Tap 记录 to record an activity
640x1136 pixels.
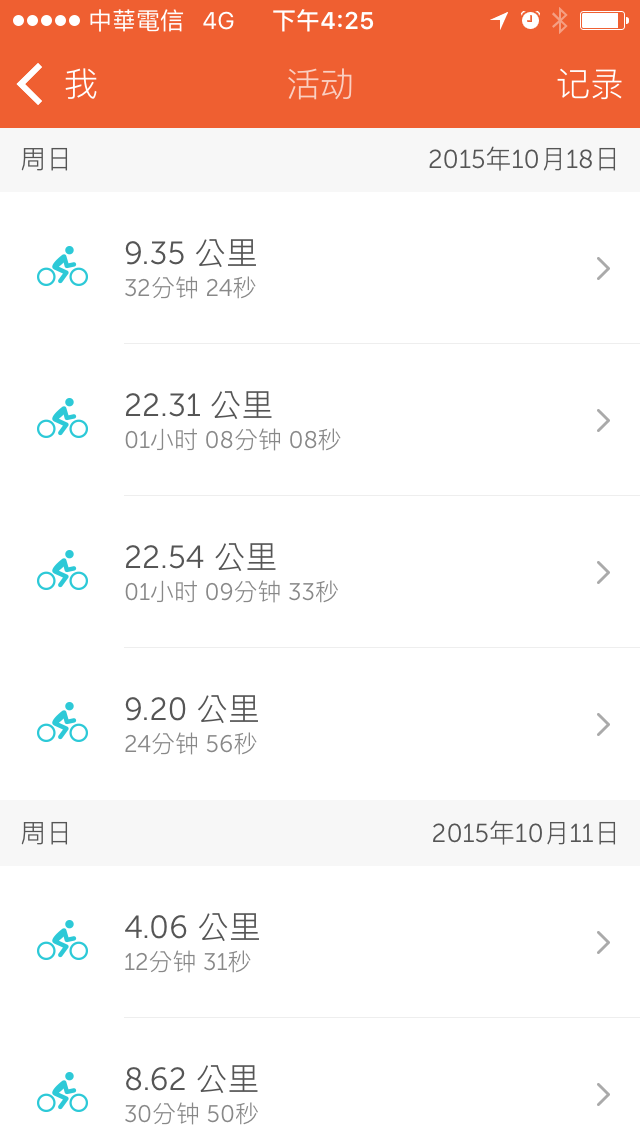click(589, 84)
